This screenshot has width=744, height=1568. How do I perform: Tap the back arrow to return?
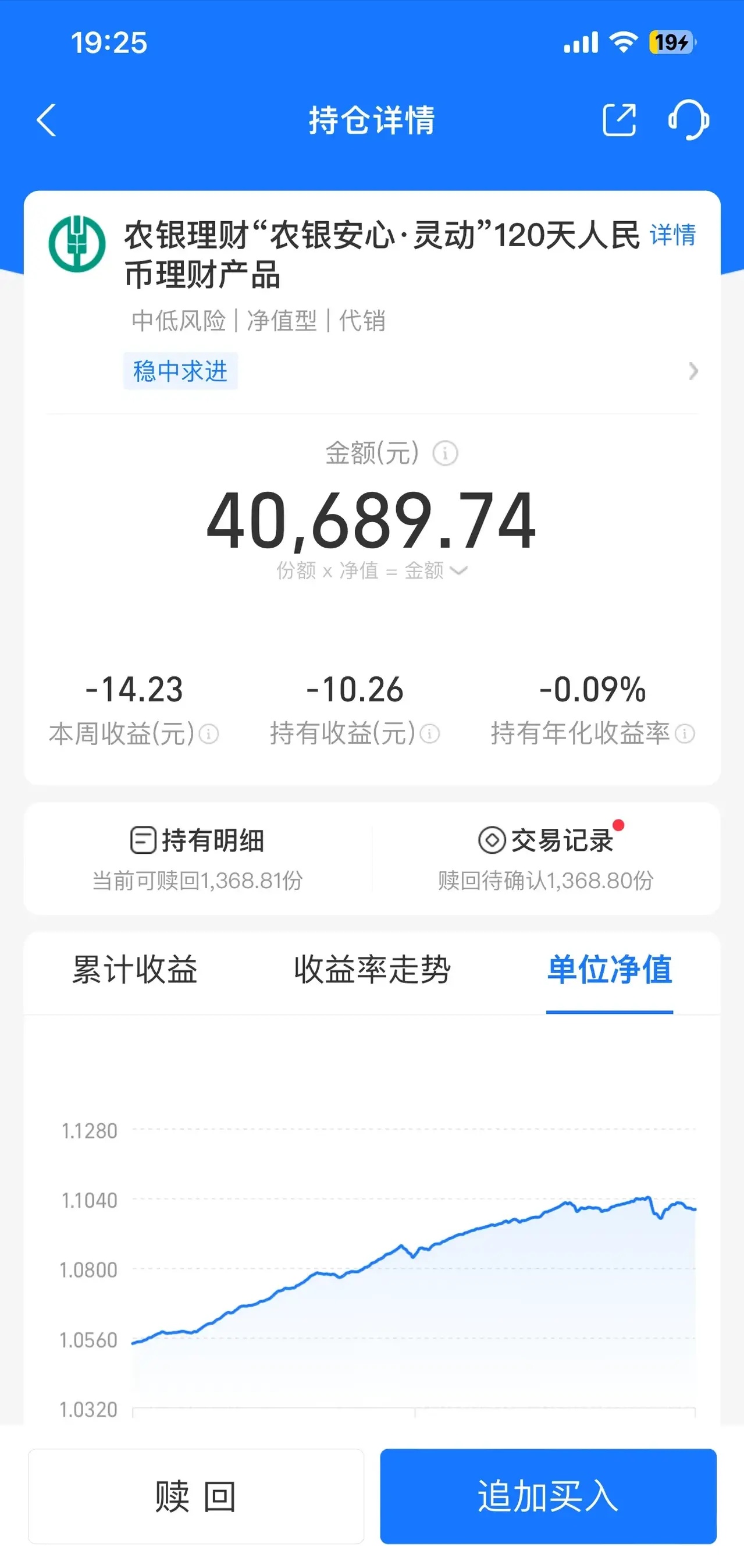point(46,120)
